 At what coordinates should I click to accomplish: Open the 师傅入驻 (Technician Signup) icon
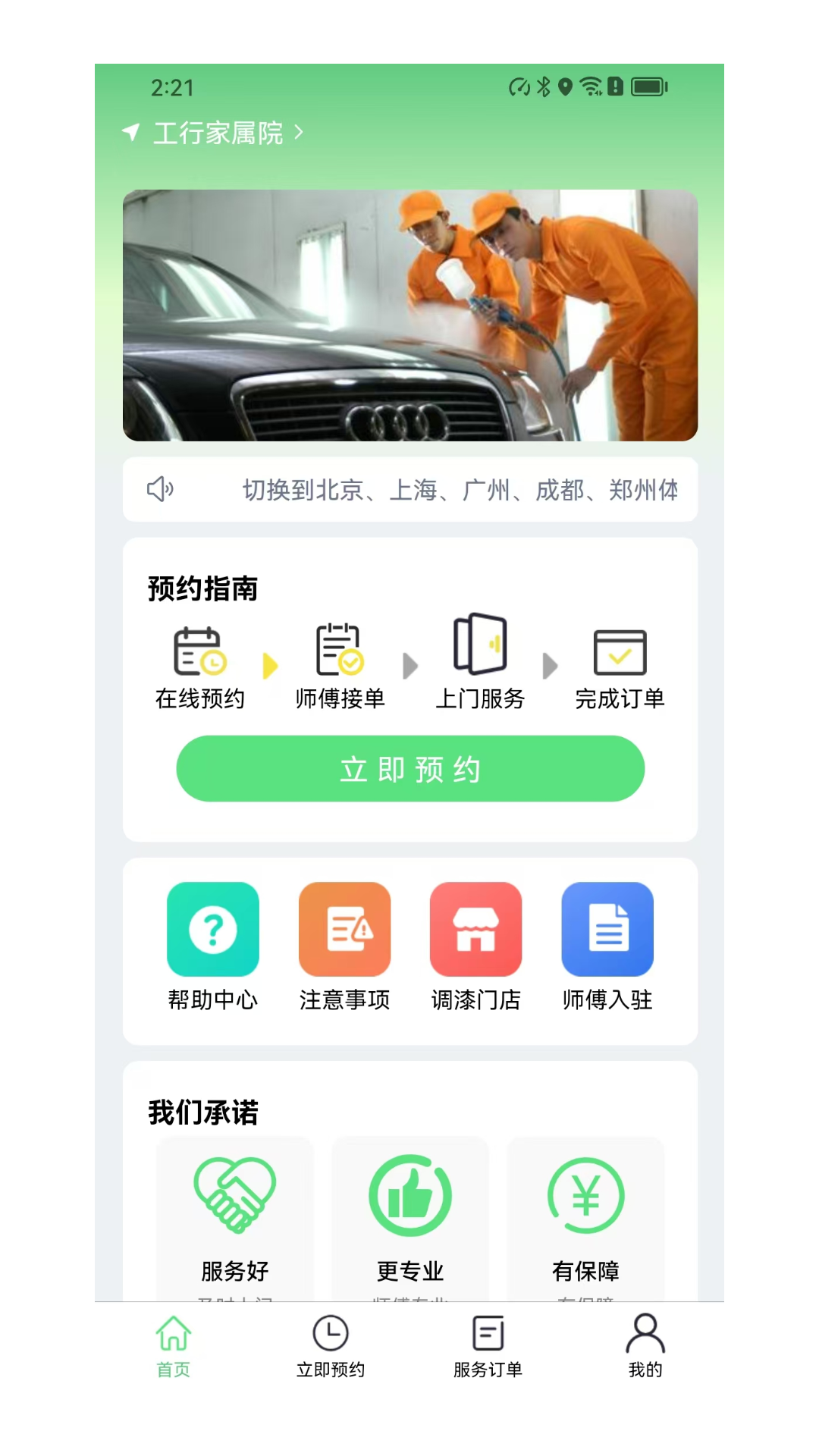coord(607,928)
